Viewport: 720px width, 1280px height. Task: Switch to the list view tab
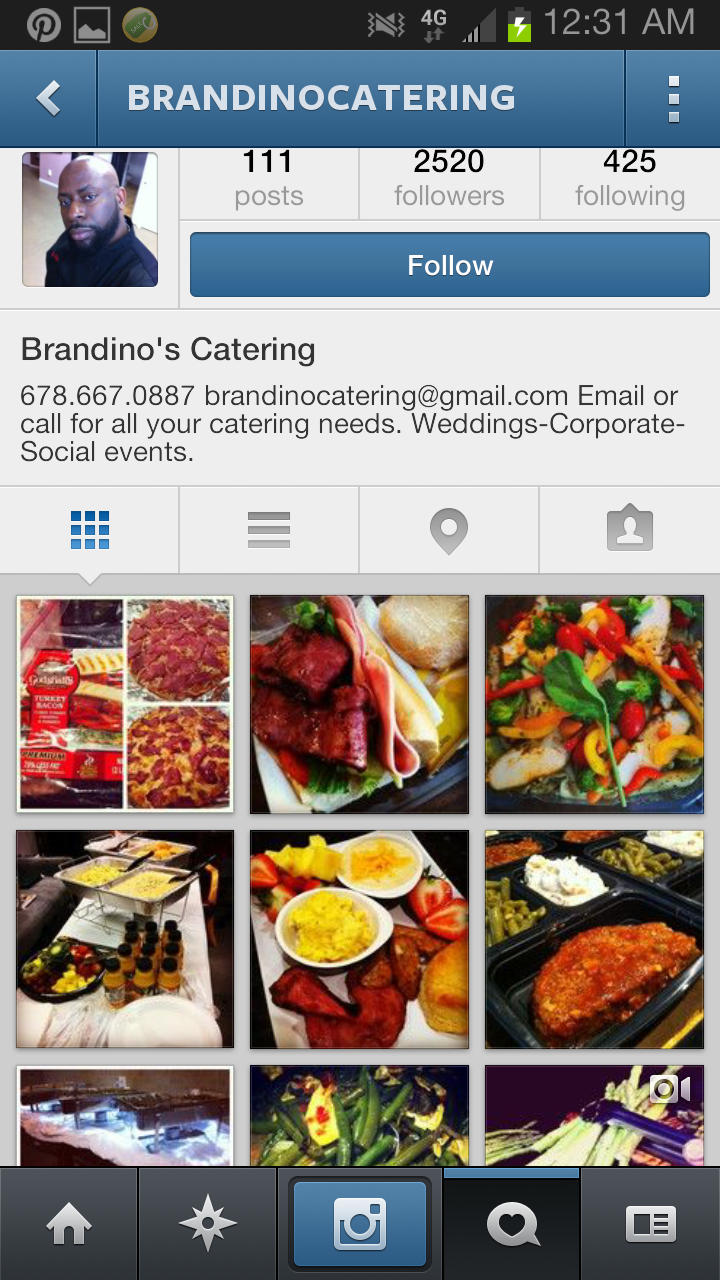[269, 530]
